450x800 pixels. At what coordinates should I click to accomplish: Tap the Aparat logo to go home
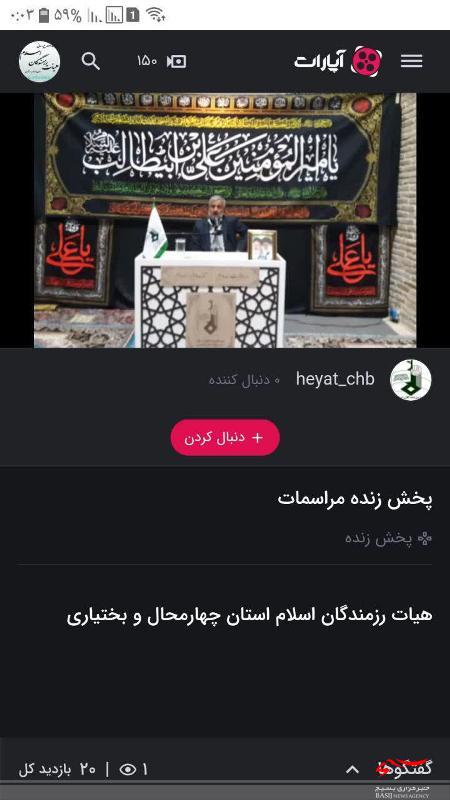pyautogui.click(x=338, y=61)
